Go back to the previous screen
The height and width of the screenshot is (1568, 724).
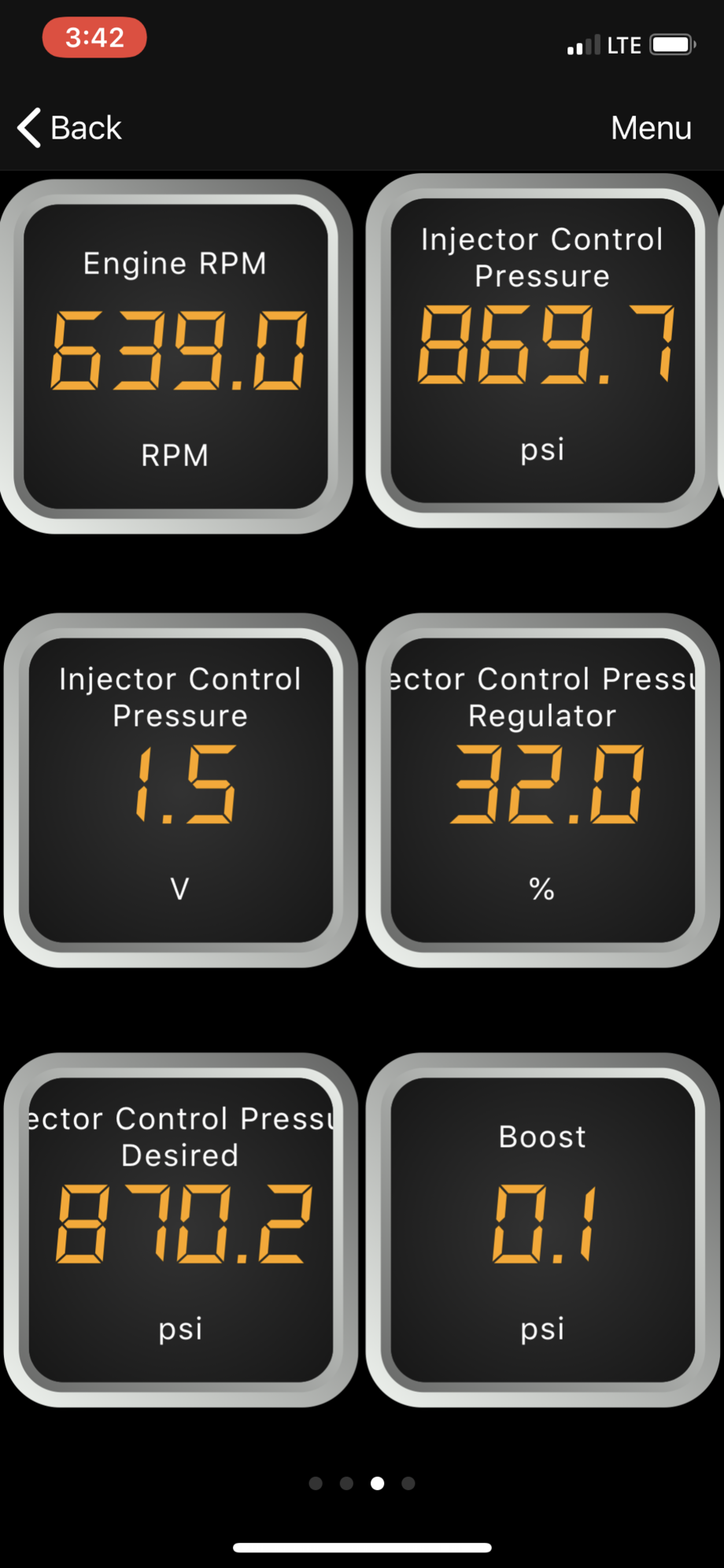pos(70,128)
